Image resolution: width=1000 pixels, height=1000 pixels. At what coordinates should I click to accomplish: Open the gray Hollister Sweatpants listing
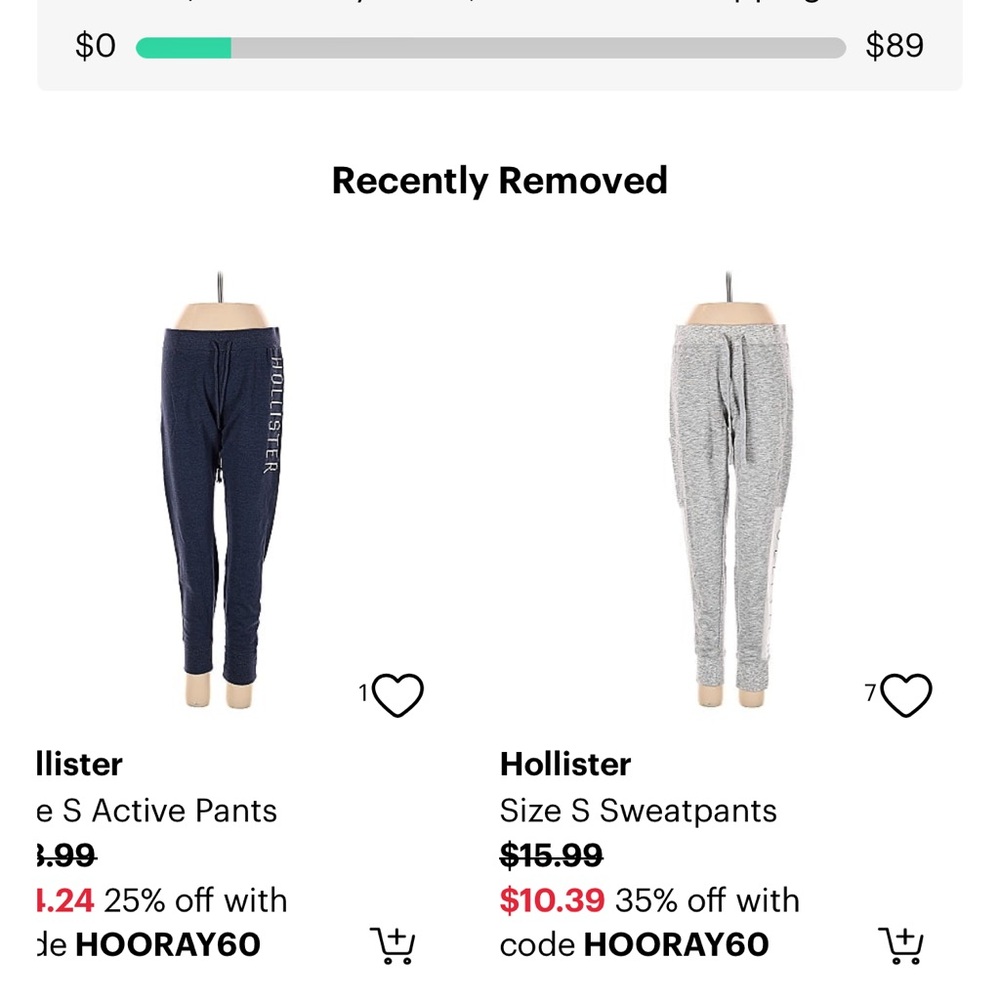click(x=730, y=490)
